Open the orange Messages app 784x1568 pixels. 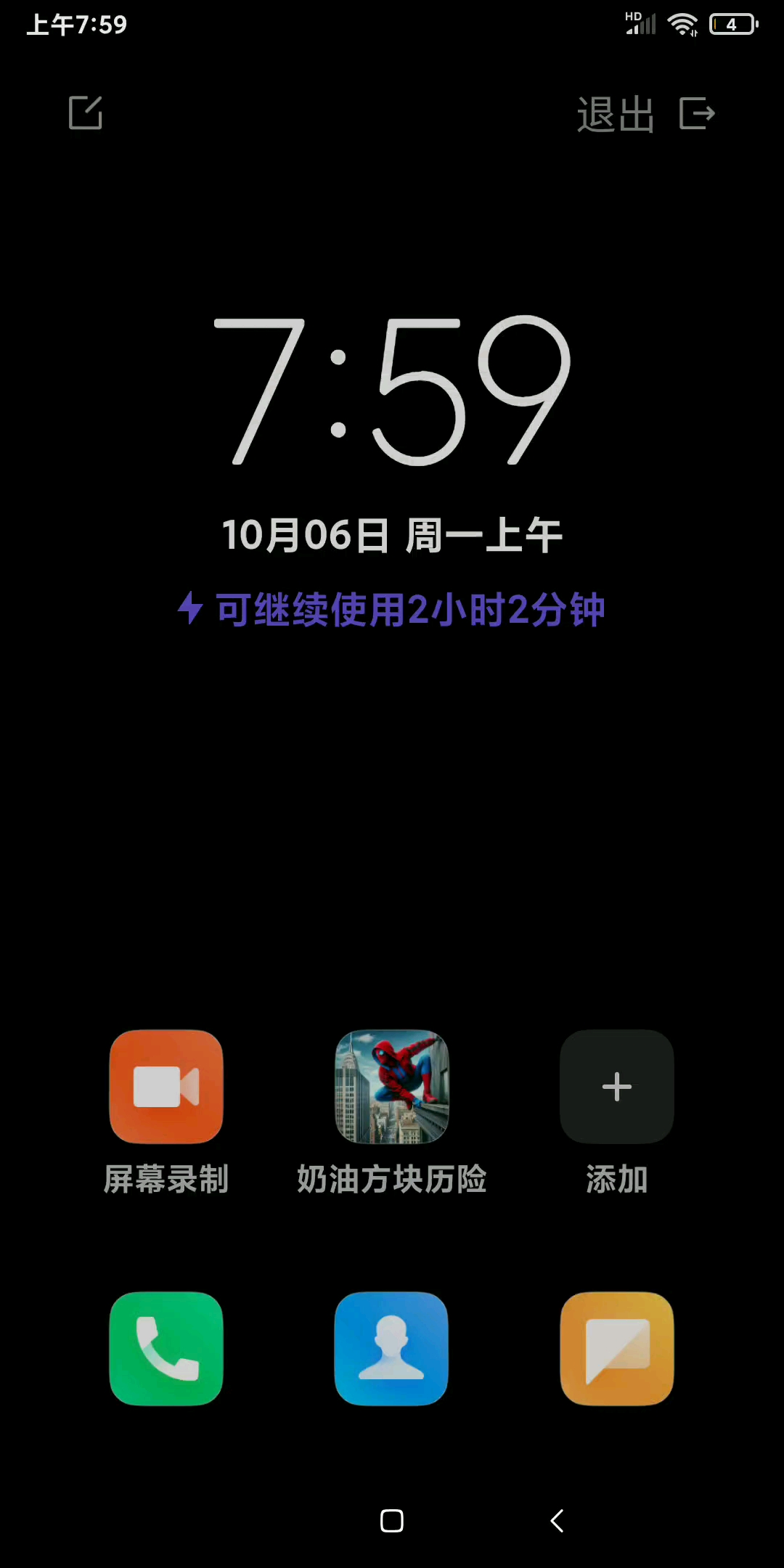616,1348
